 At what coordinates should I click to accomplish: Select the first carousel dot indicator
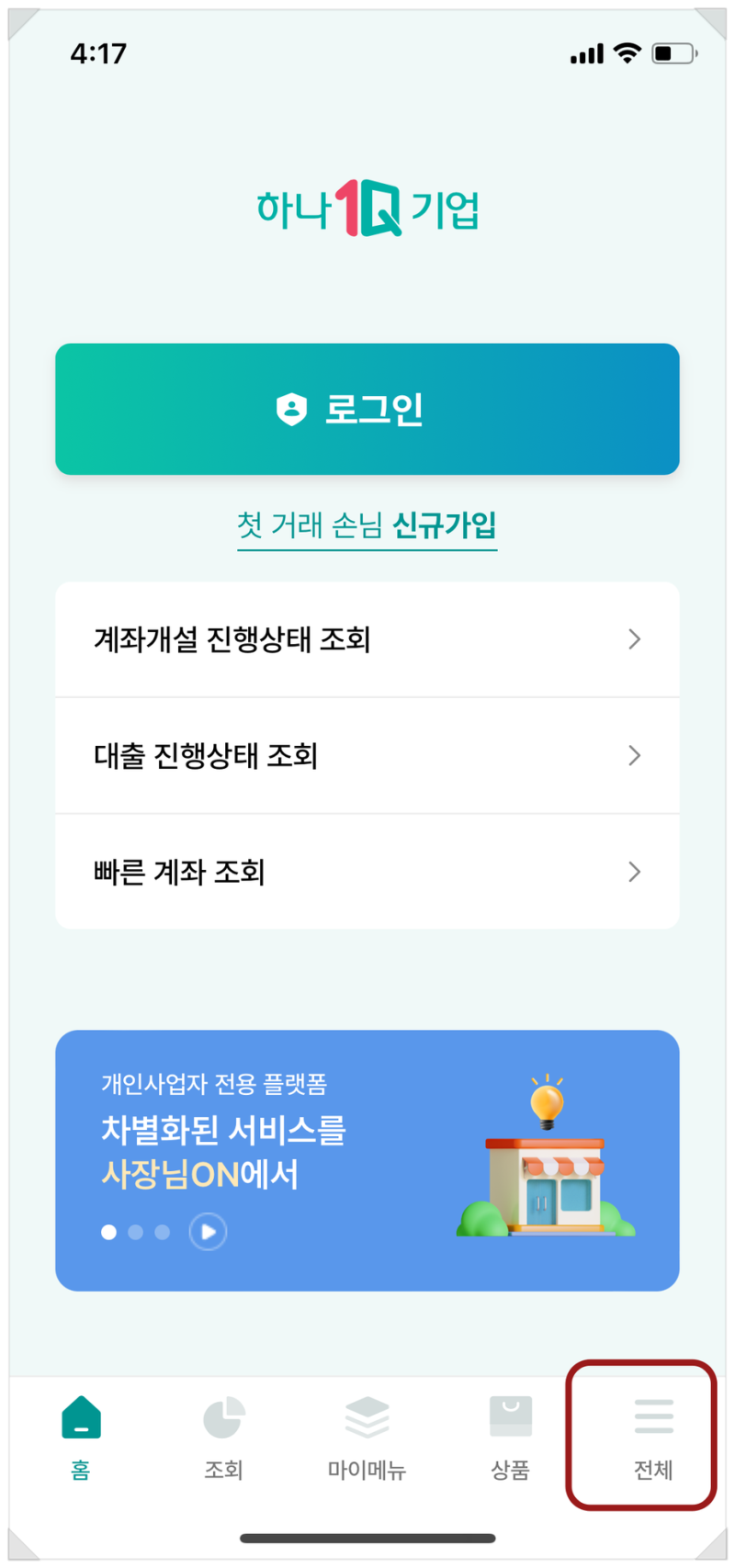pos(107,1232)
